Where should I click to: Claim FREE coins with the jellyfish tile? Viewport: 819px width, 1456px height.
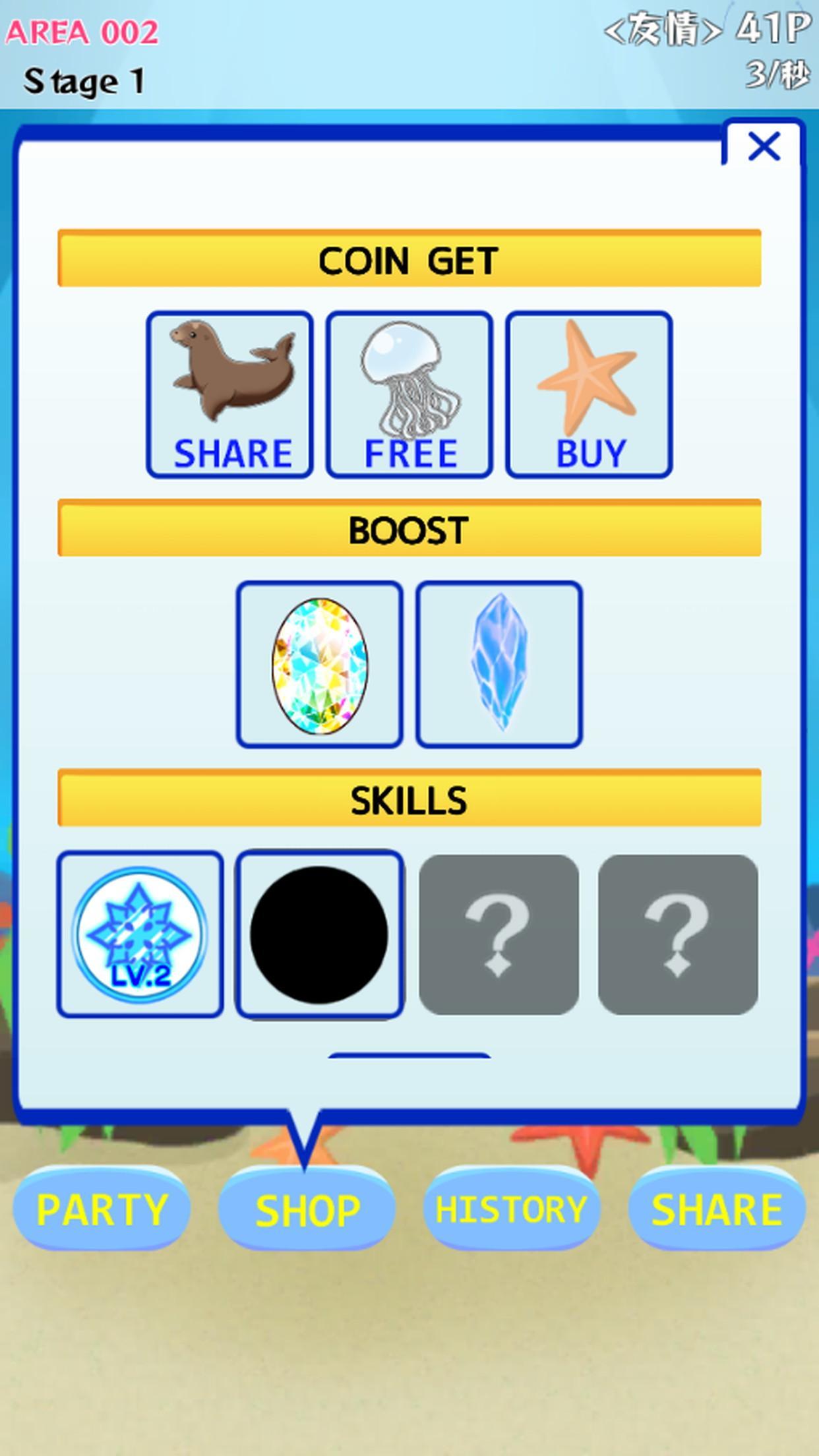pyautogui.click(x=409, y=394)
